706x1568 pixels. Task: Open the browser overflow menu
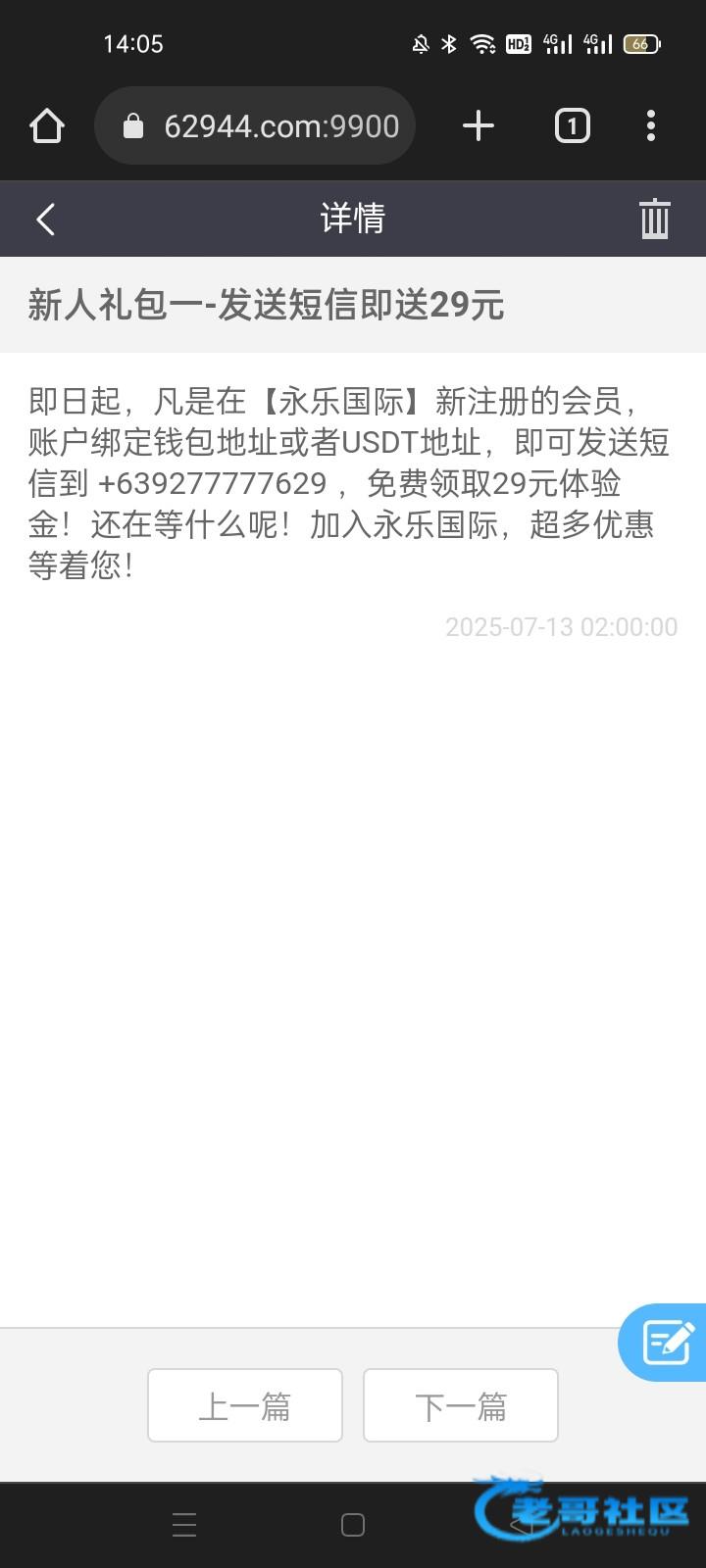(x=651, y=125)
